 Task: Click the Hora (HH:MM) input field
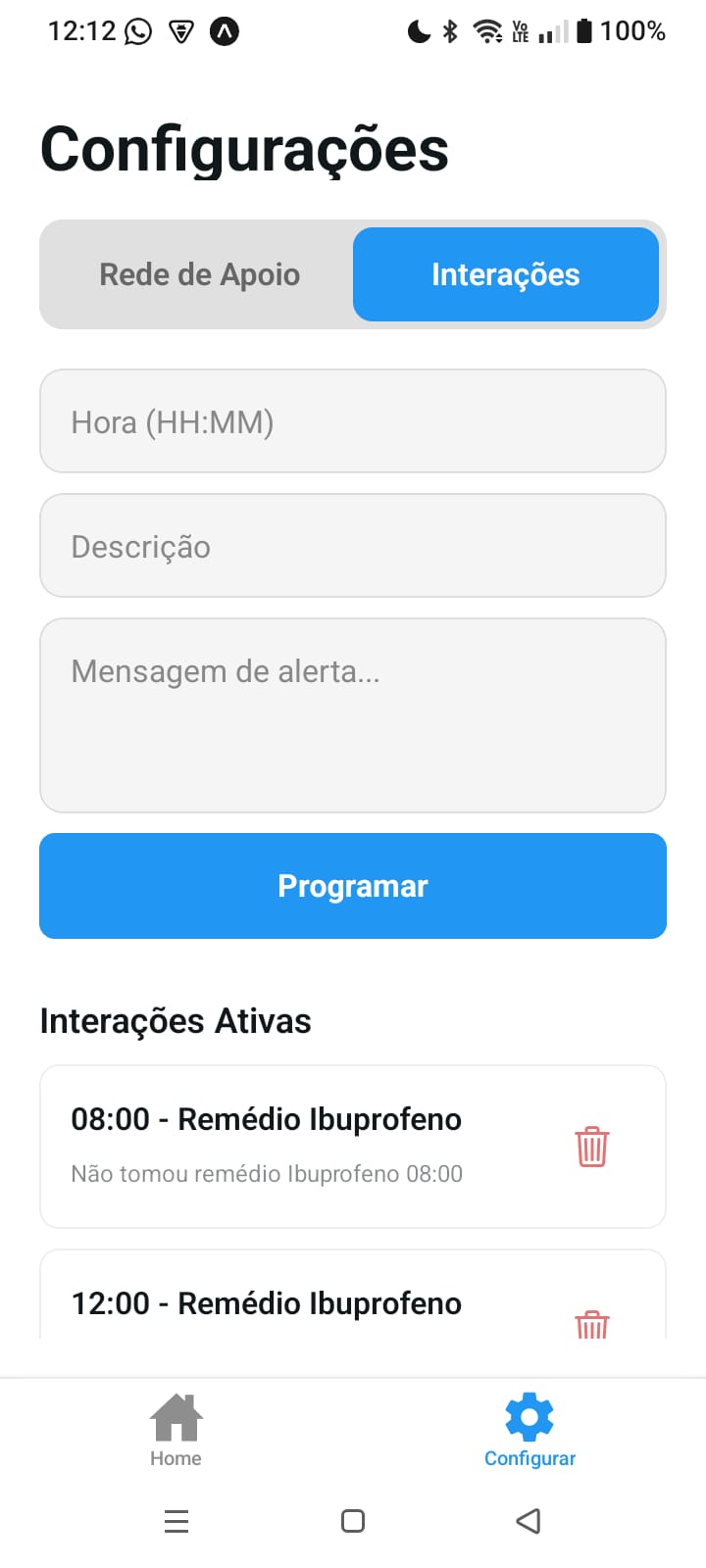click(x=353, y=421)
